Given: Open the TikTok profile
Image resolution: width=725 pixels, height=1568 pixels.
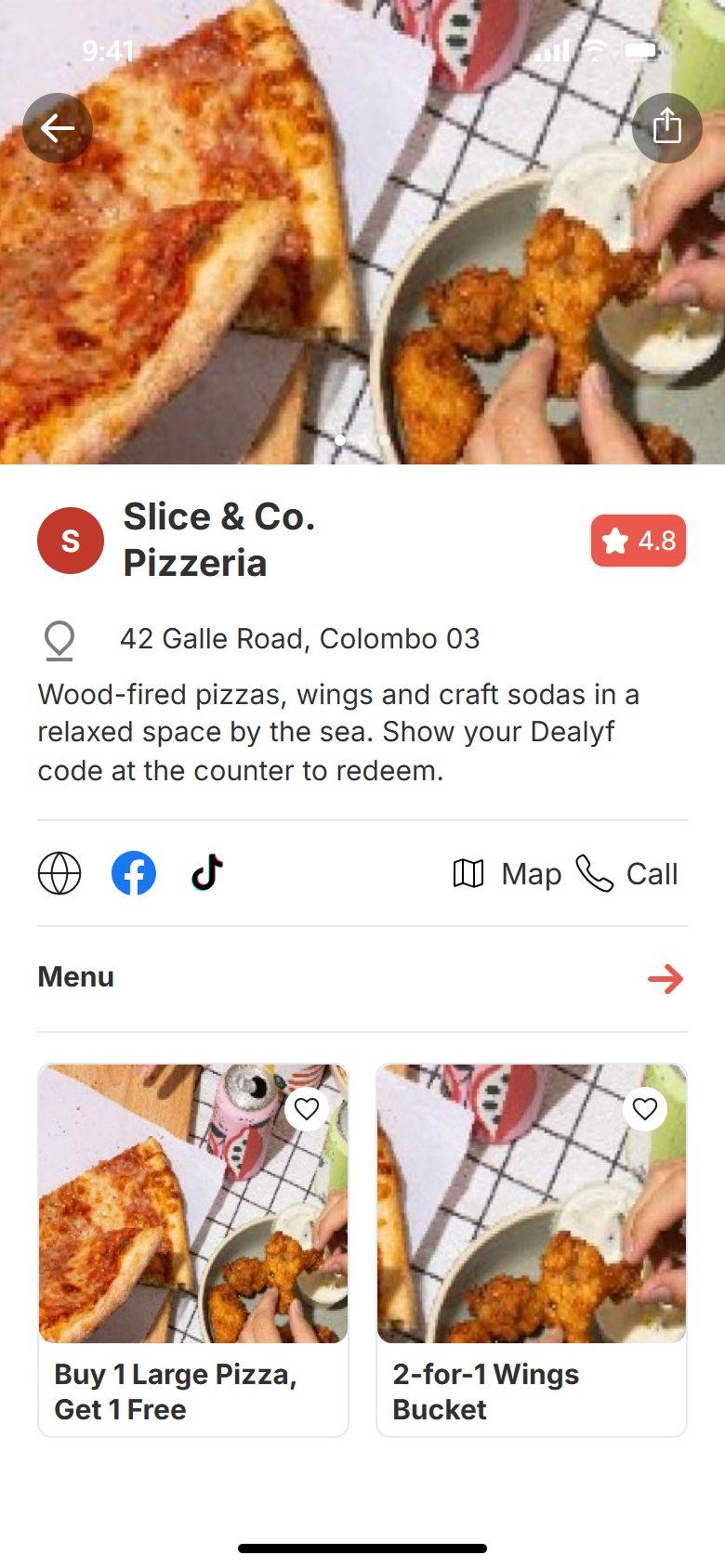Looking at the screenshot, I should (207, 873).
